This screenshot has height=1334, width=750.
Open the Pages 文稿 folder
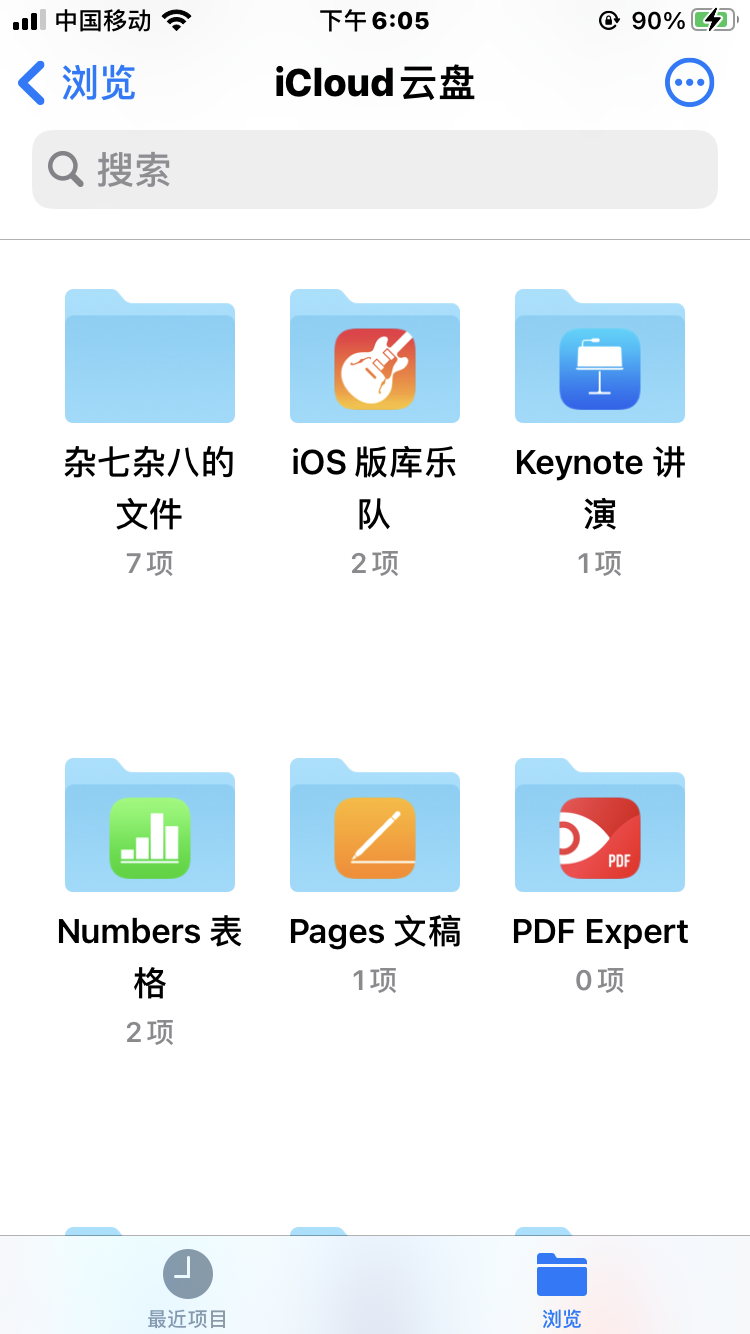point(375,826)
